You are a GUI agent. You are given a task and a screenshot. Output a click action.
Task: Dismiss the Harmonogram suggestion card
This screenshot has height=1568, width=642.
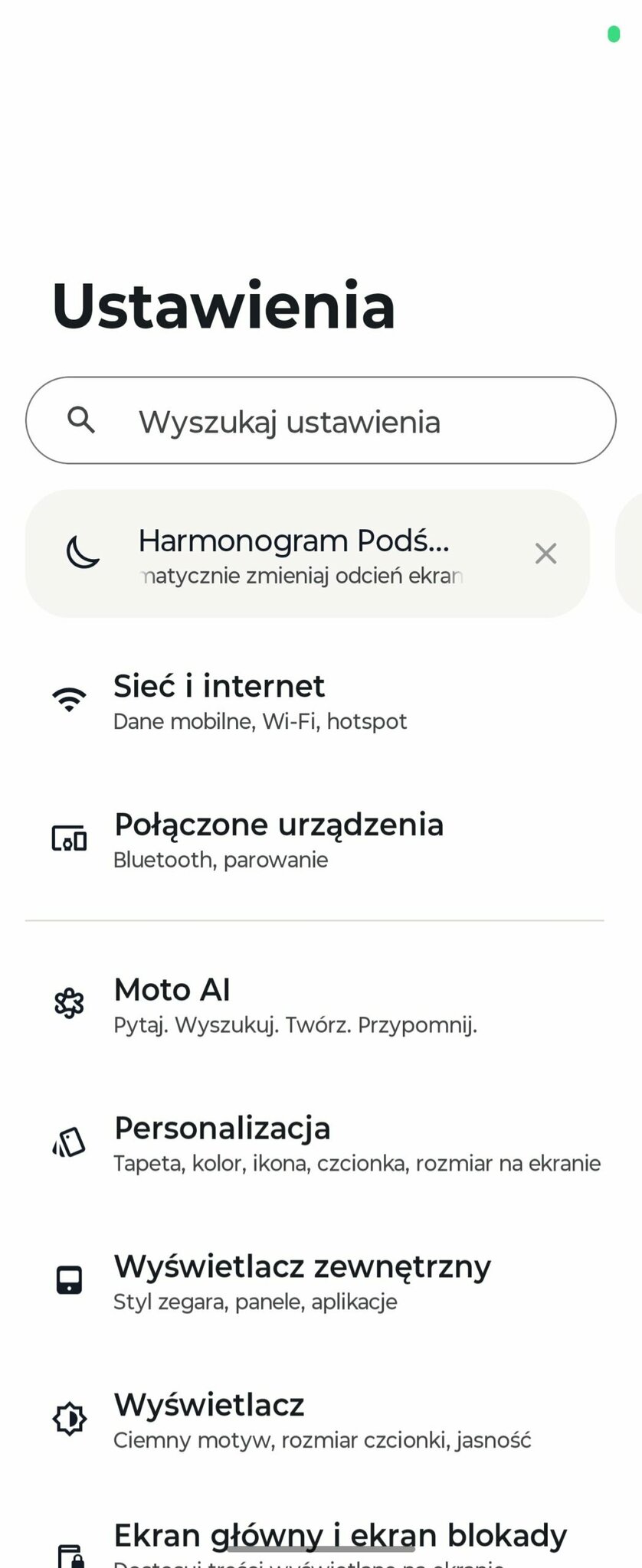[x=545, y=554]
